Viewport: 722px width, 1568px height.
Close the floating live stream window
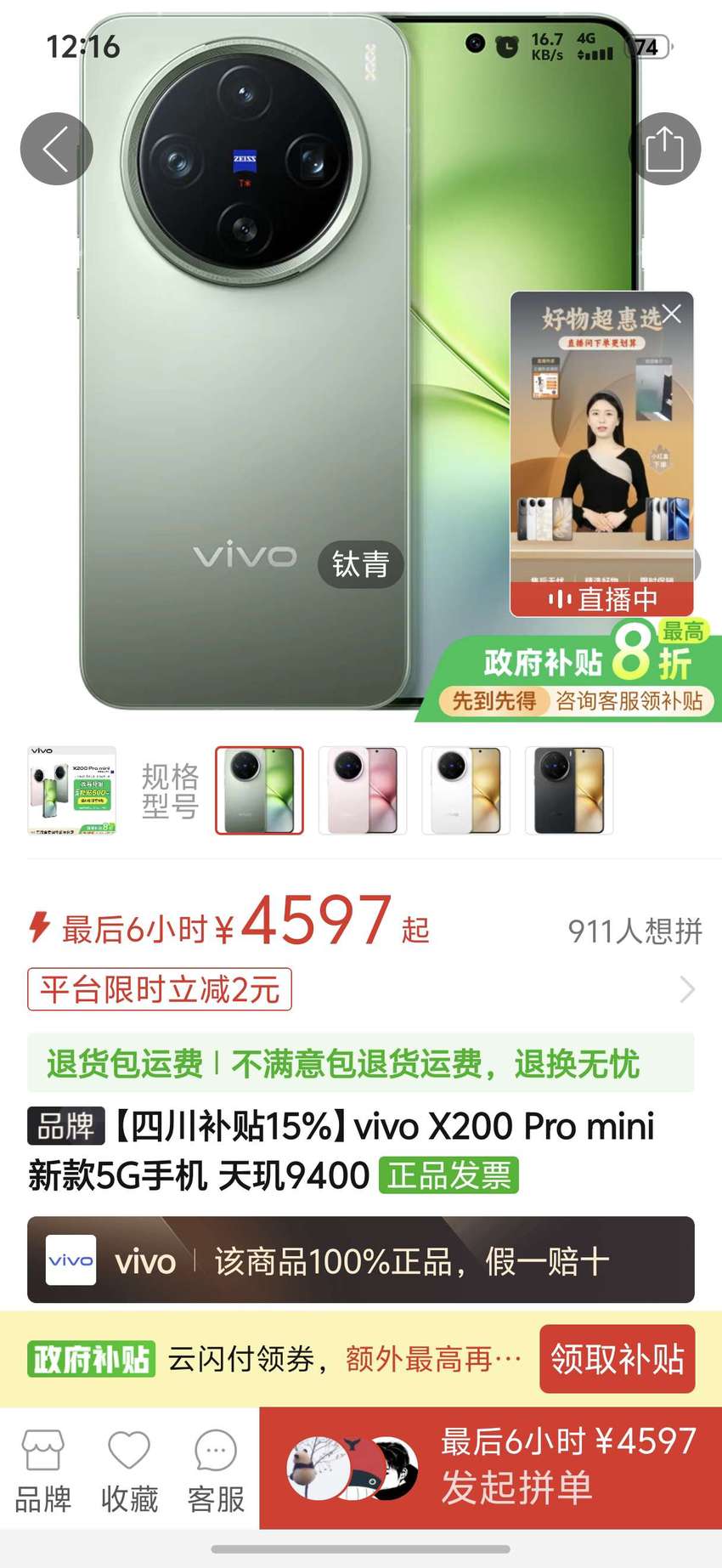coord(672,314)
